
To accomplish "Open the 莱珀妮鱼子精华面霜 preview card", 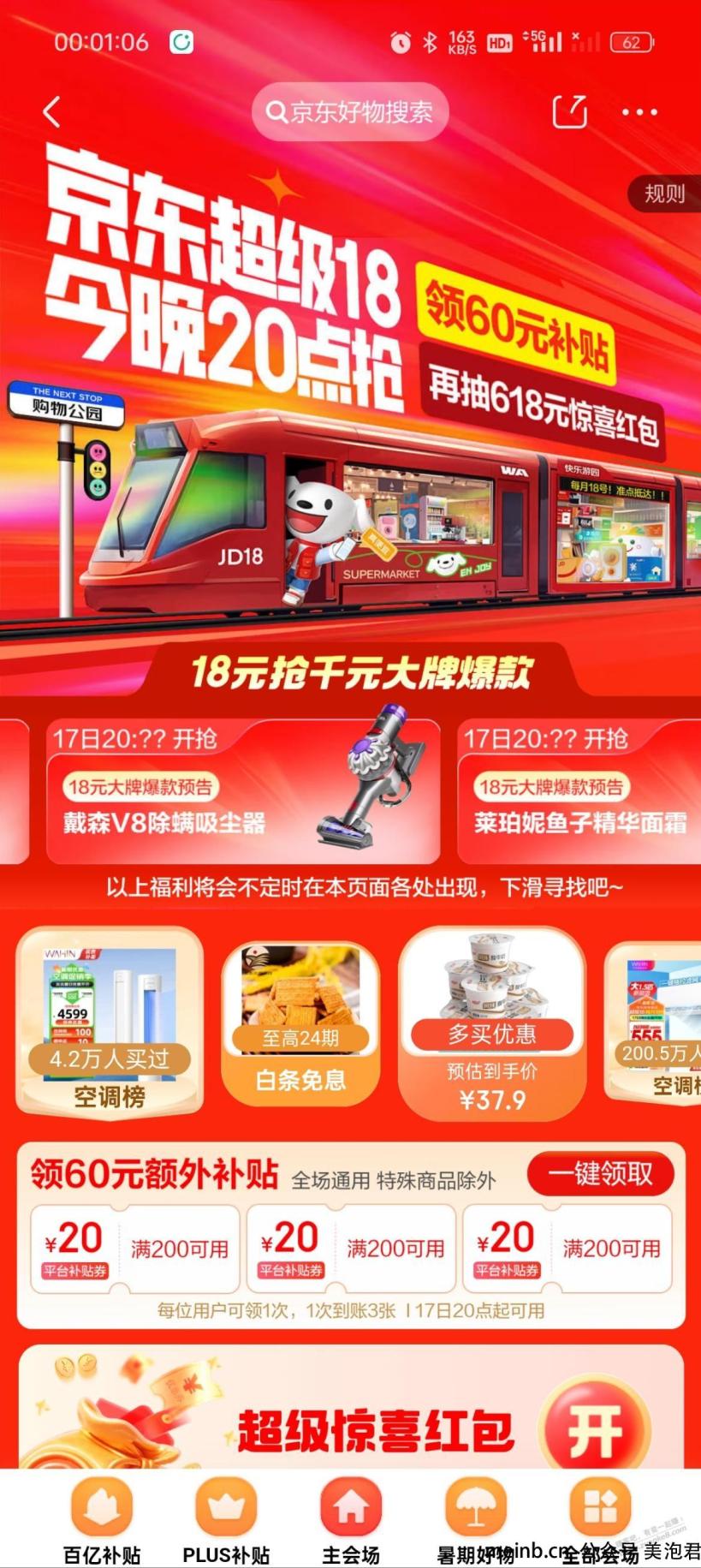I will pos(579,792).
